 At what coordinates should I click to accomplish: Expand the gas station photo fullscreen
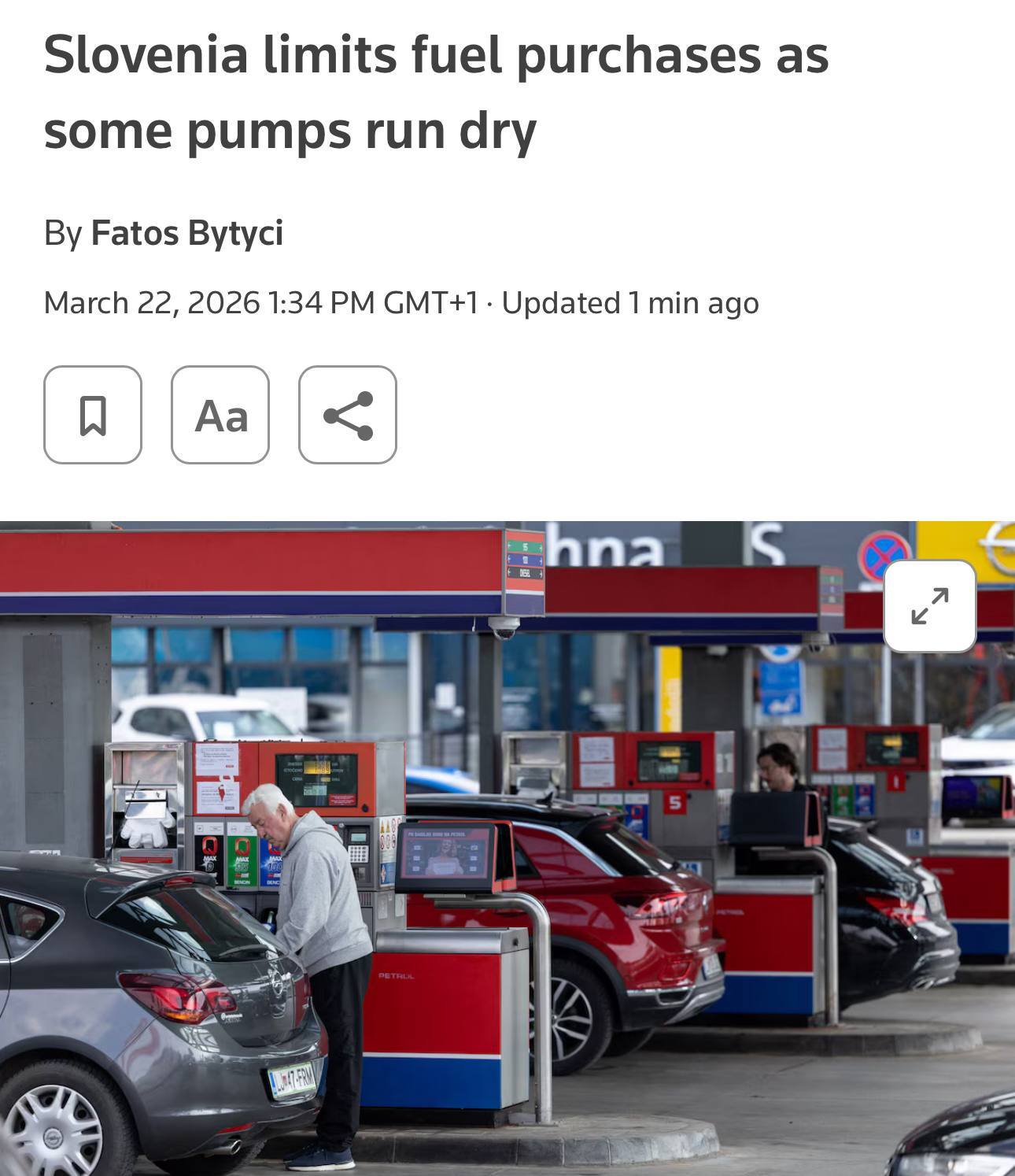point(929,606)
